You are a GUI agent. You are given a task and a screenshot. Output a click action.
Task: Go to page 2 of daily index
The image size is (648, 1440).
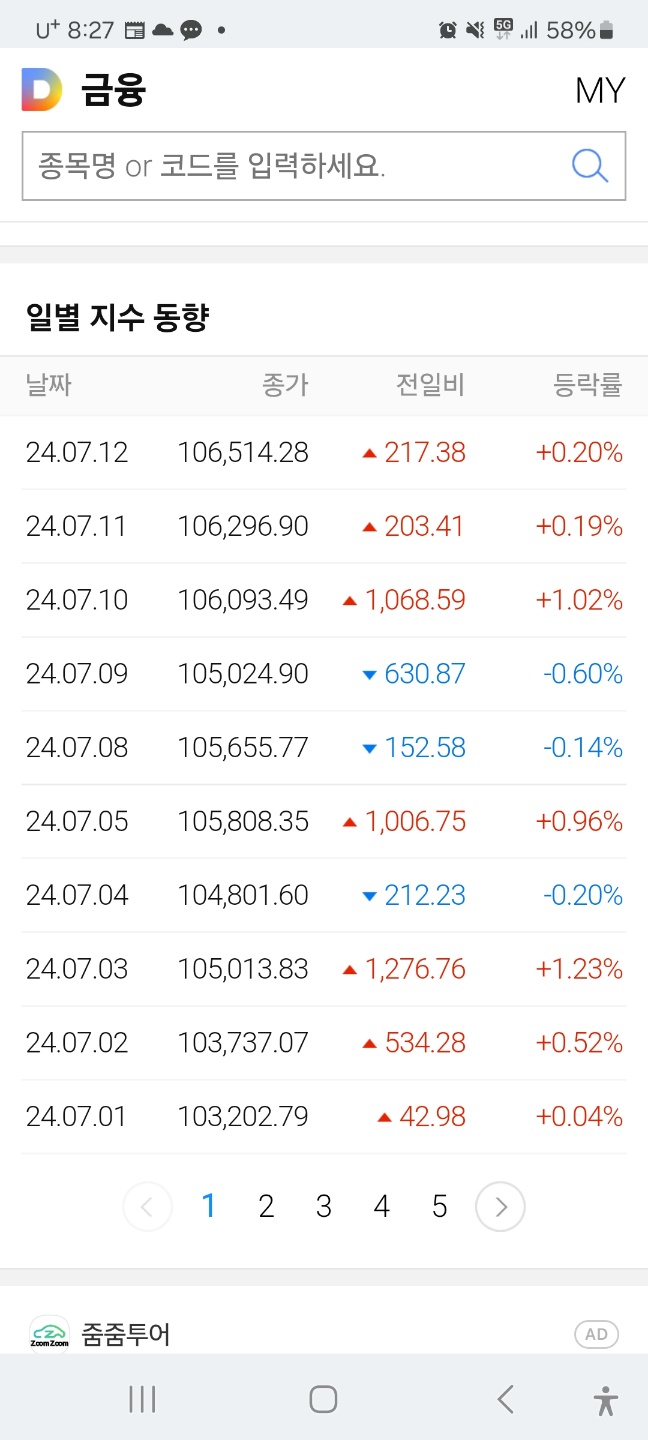pyautogui.click(x=266, y=1207)
